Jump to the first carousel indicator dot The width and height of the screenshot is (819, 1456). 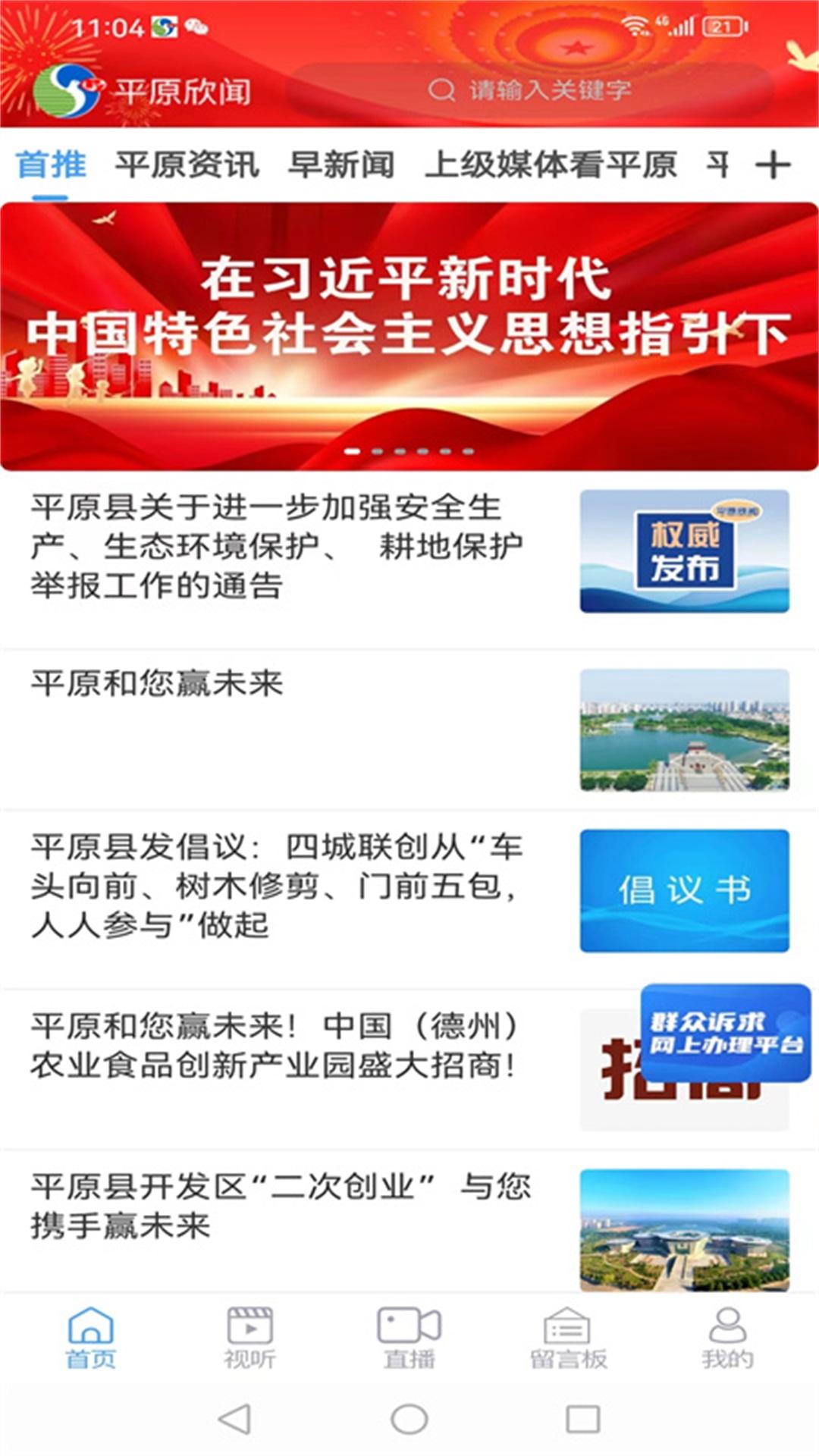click(x=353, y=451)
